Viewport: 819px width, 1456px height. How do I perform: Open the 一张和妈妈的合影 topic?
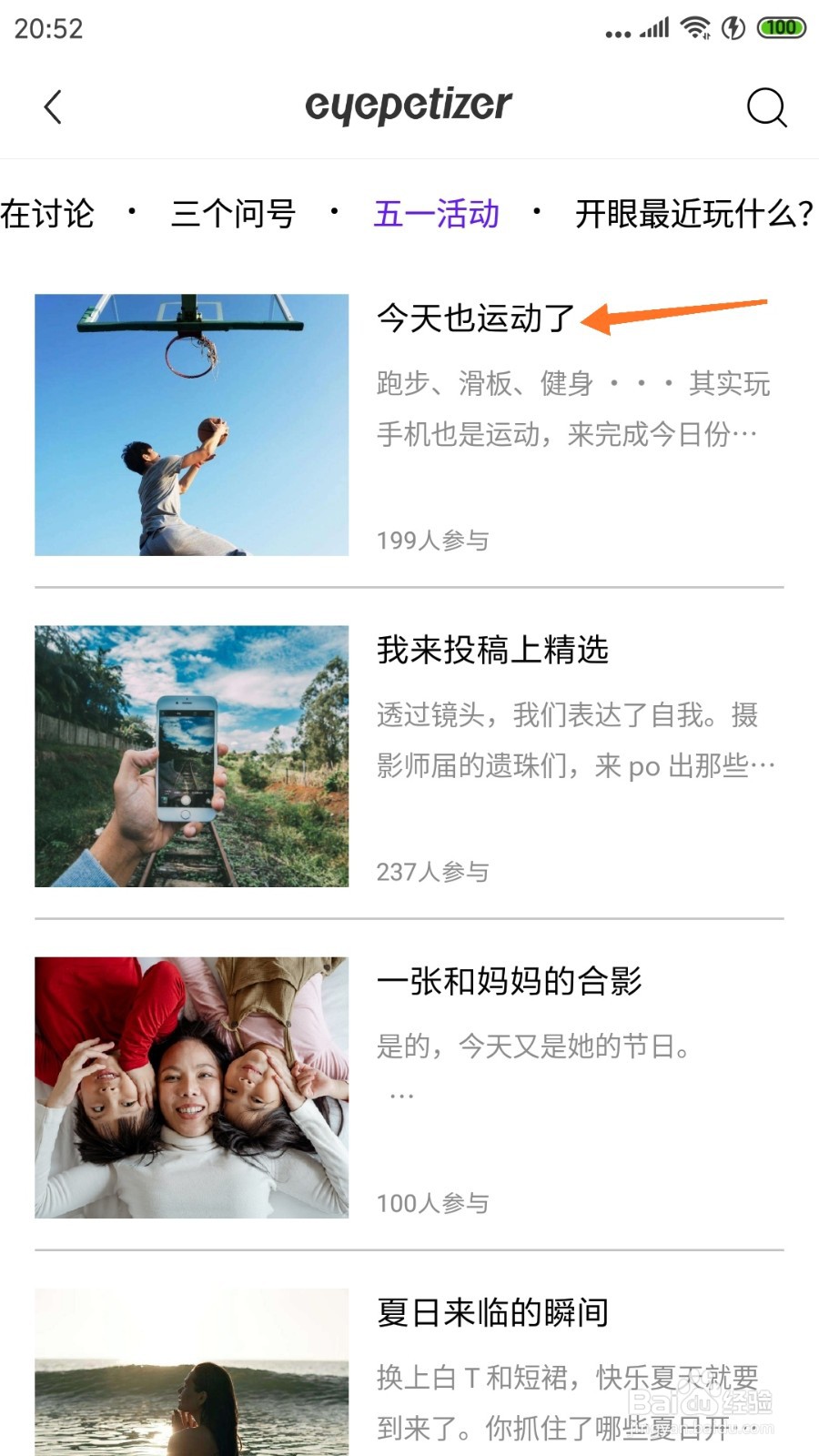click(x=510, y=981)
